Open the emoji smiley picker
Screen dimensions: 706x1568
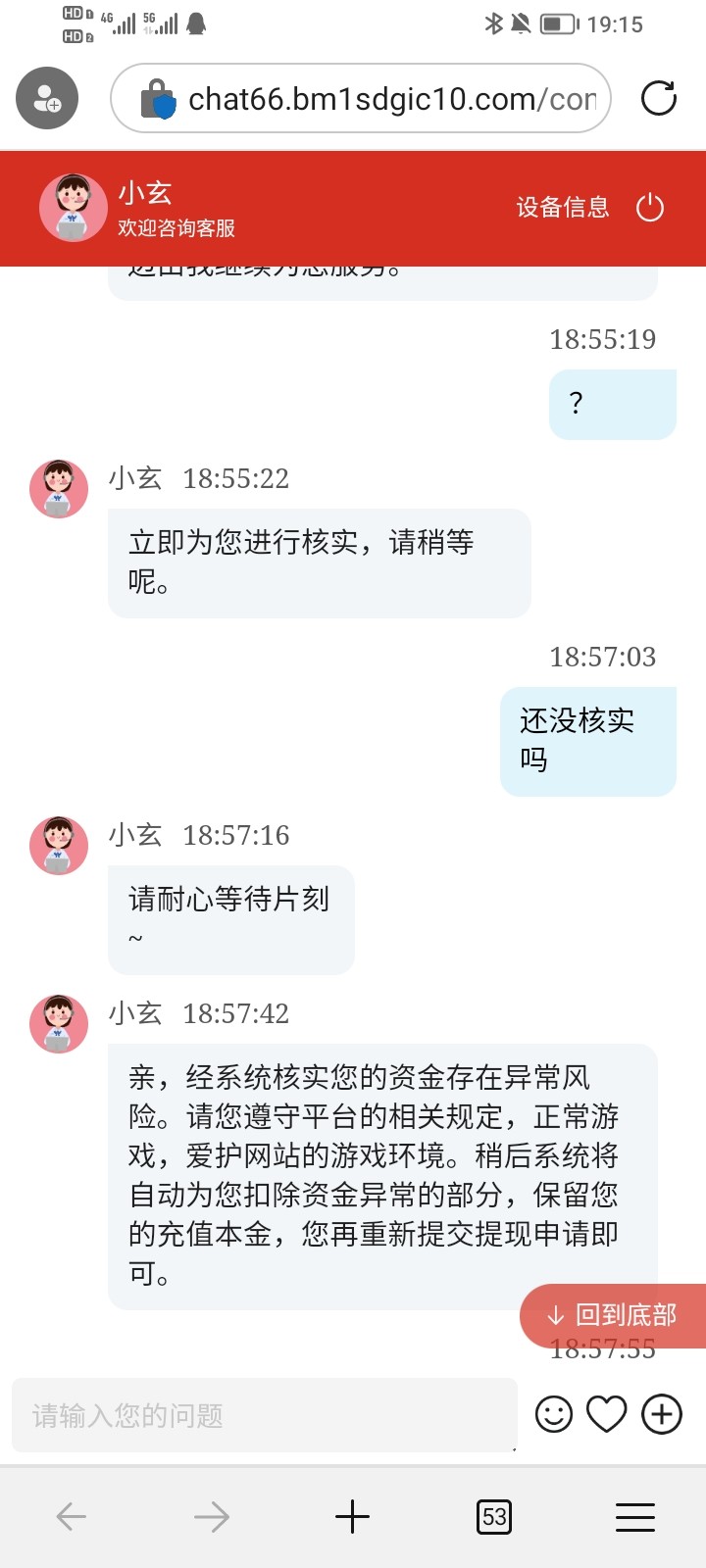554,1414
